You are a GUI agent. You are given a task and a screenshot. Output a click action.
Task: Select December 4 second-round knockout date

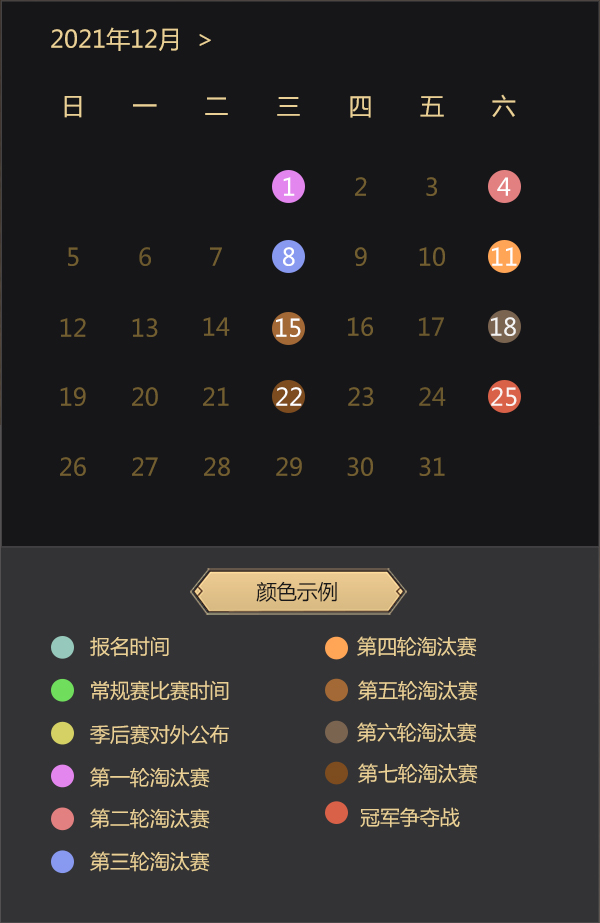pos(504,187)
